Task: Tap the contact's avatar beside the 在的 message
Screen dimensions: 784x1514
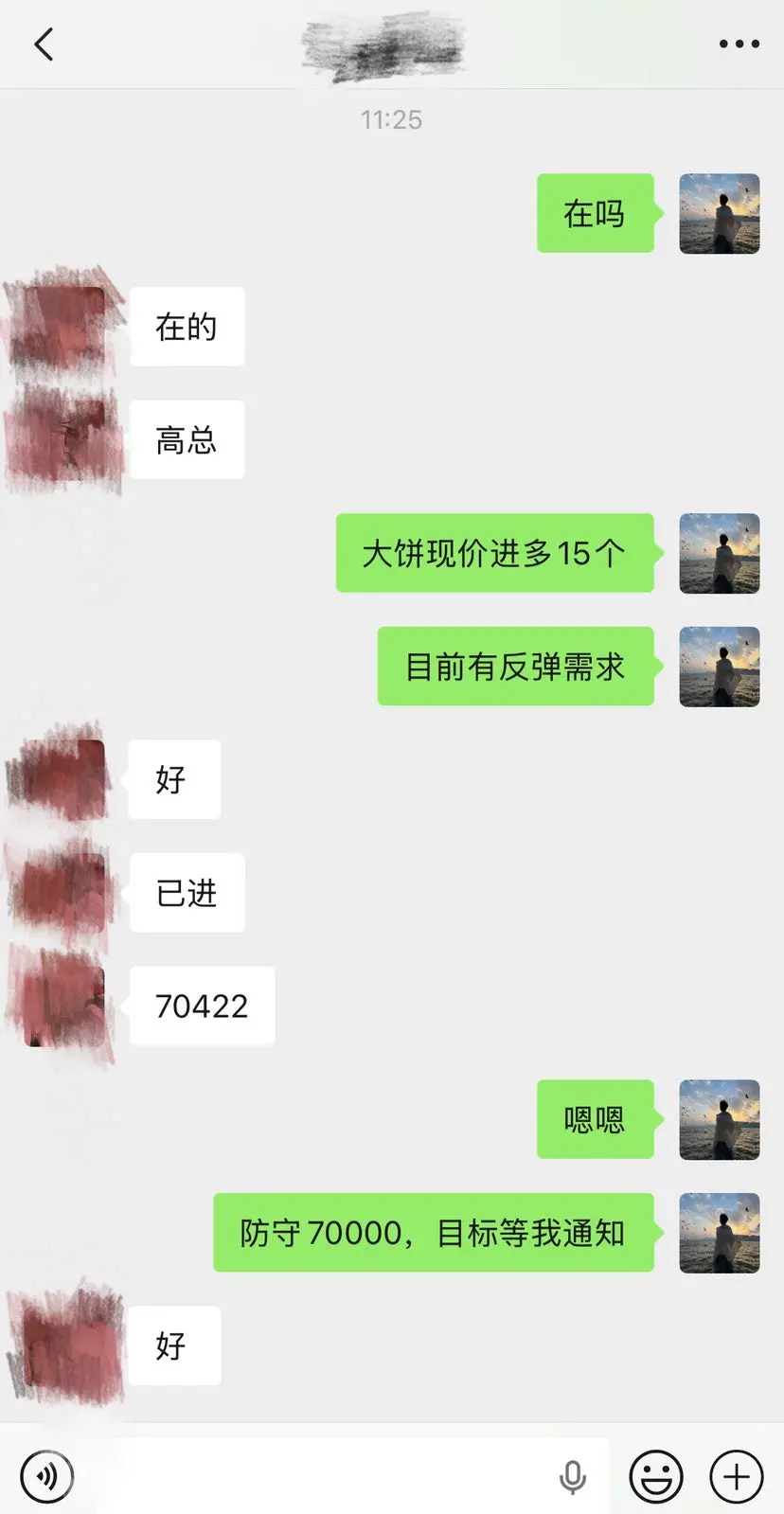Action: pyautogui.click(x=60, y=327)
